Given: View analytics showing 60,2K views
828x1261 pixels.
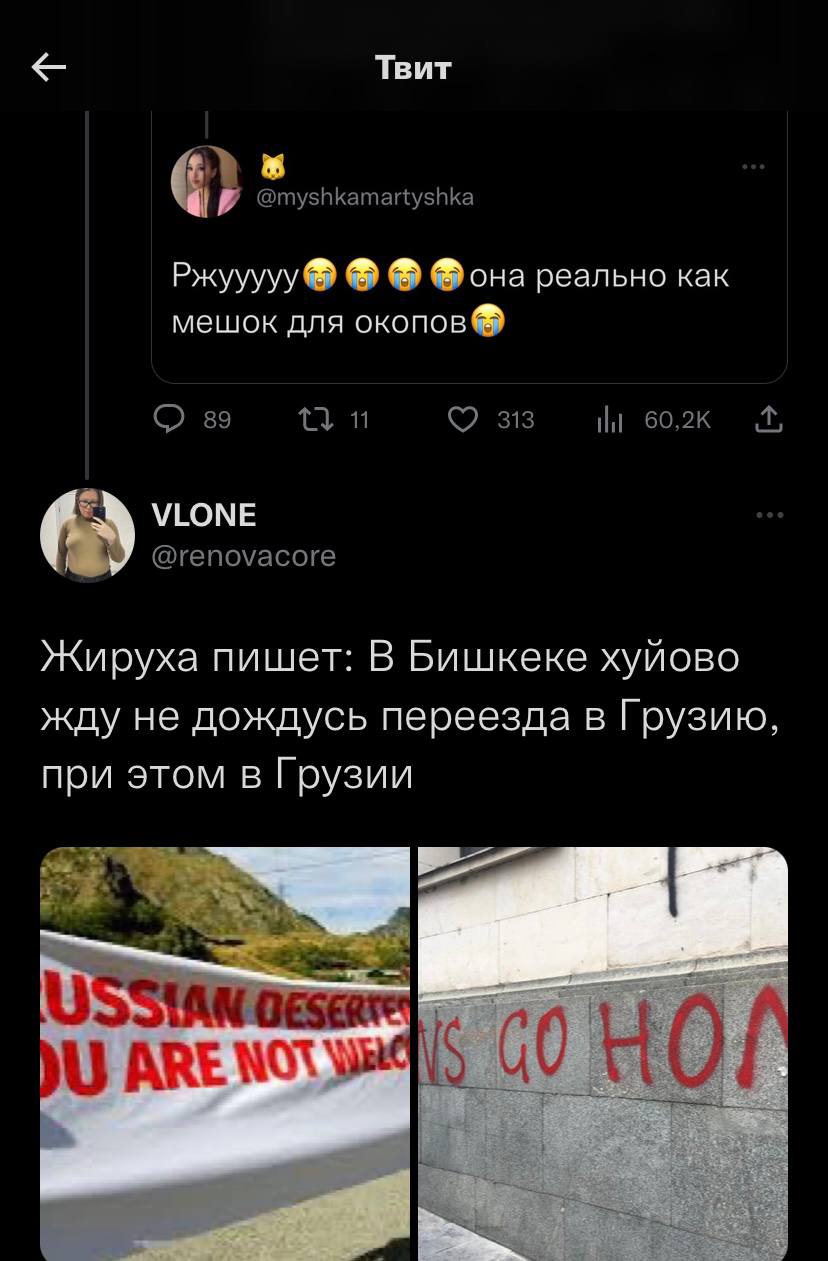Looking at the screenshot, I should tap(609, 421).
